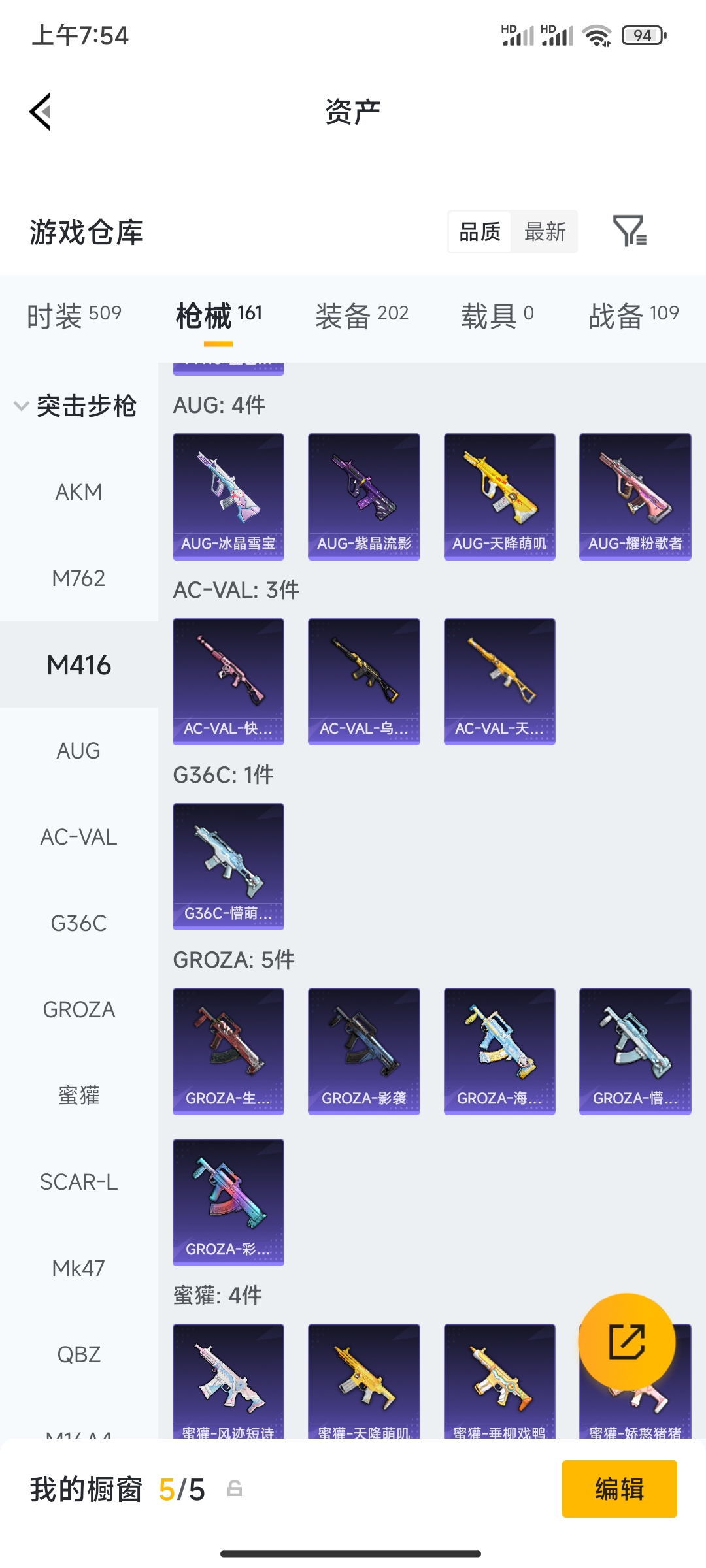Sort inventory by 最新
This screenshot has height=1568, width=706.
coord(545,232)
